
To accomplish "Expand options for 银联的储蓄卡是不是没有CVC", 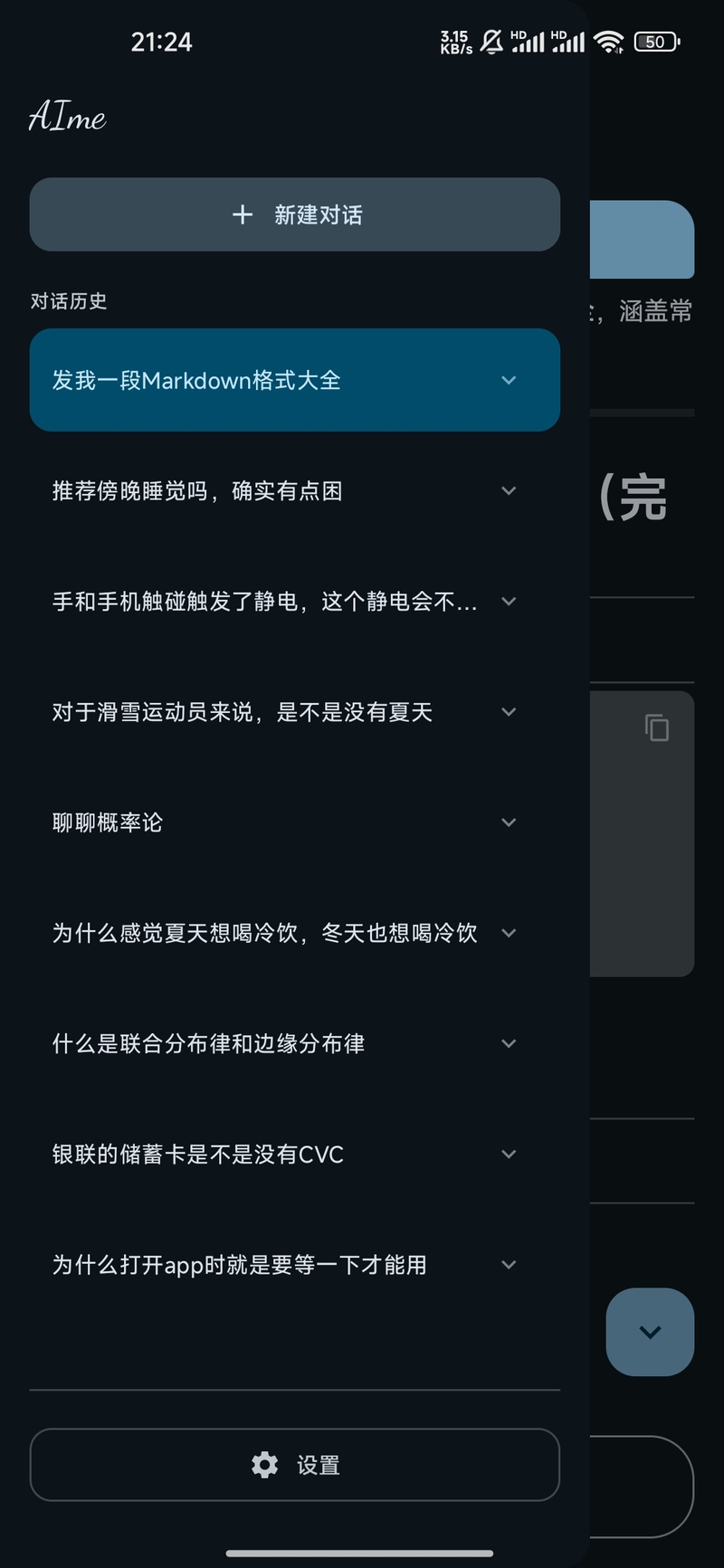I will (509, 1155).
